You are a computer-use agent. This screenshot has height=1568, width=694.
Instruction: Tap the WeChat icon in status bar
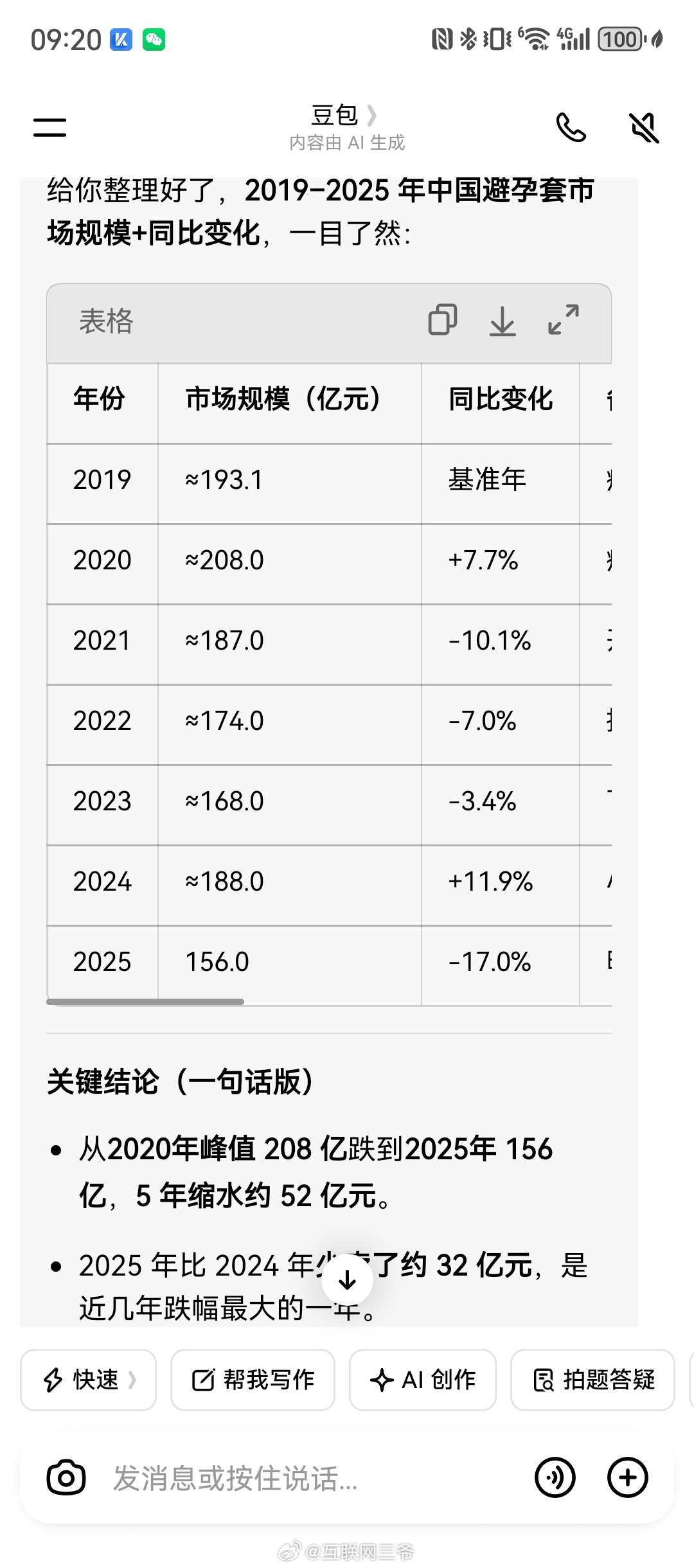(x=154, y=40)
